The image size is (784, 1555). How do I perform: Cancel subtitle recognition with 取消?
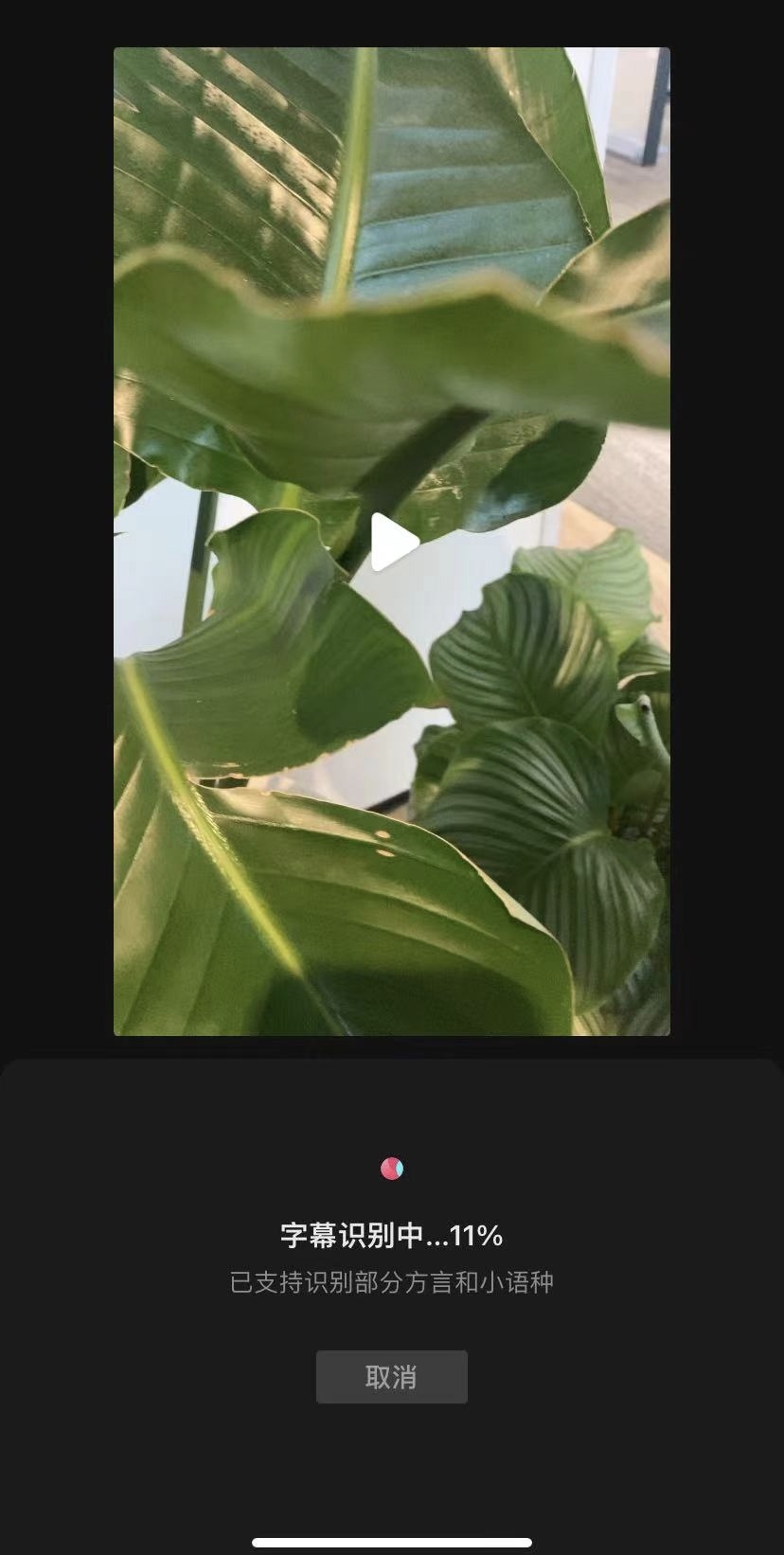click(x=392, y=1376)
